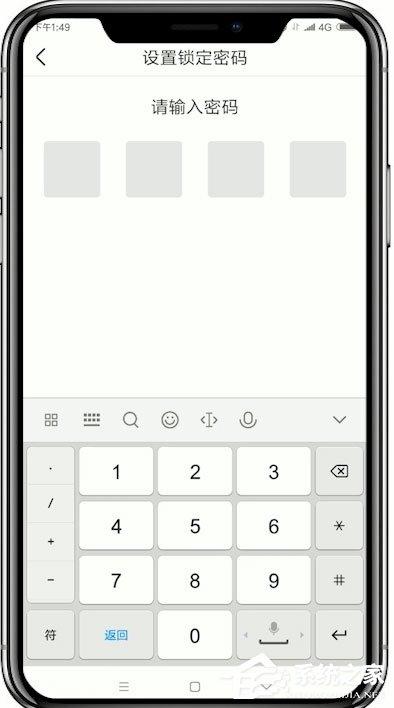The image size is (394, 708).
Task: Open the keyboard emoji panel
Action: (x=170, y=420)
